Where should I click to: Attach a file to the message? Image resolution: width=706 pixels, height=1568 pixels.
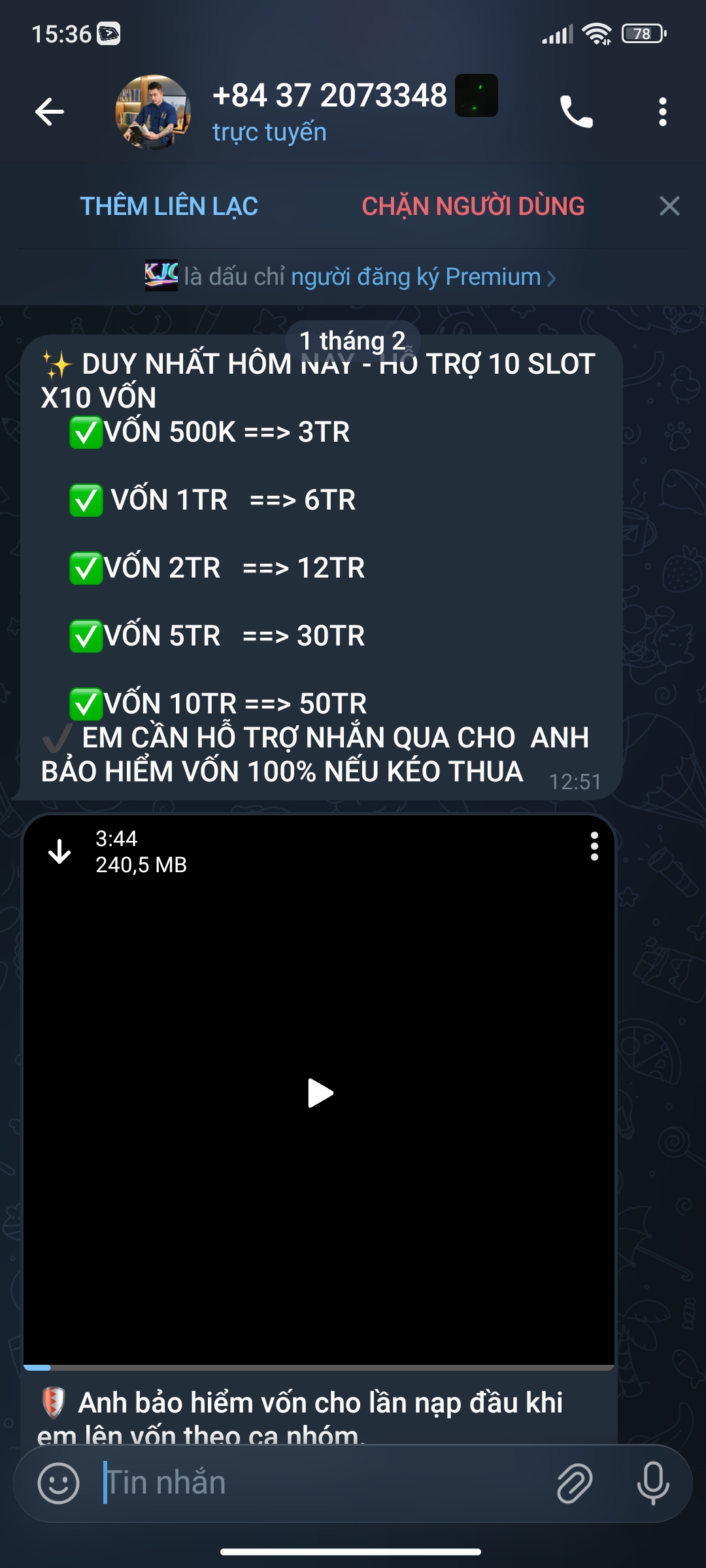coord(574,1483)
